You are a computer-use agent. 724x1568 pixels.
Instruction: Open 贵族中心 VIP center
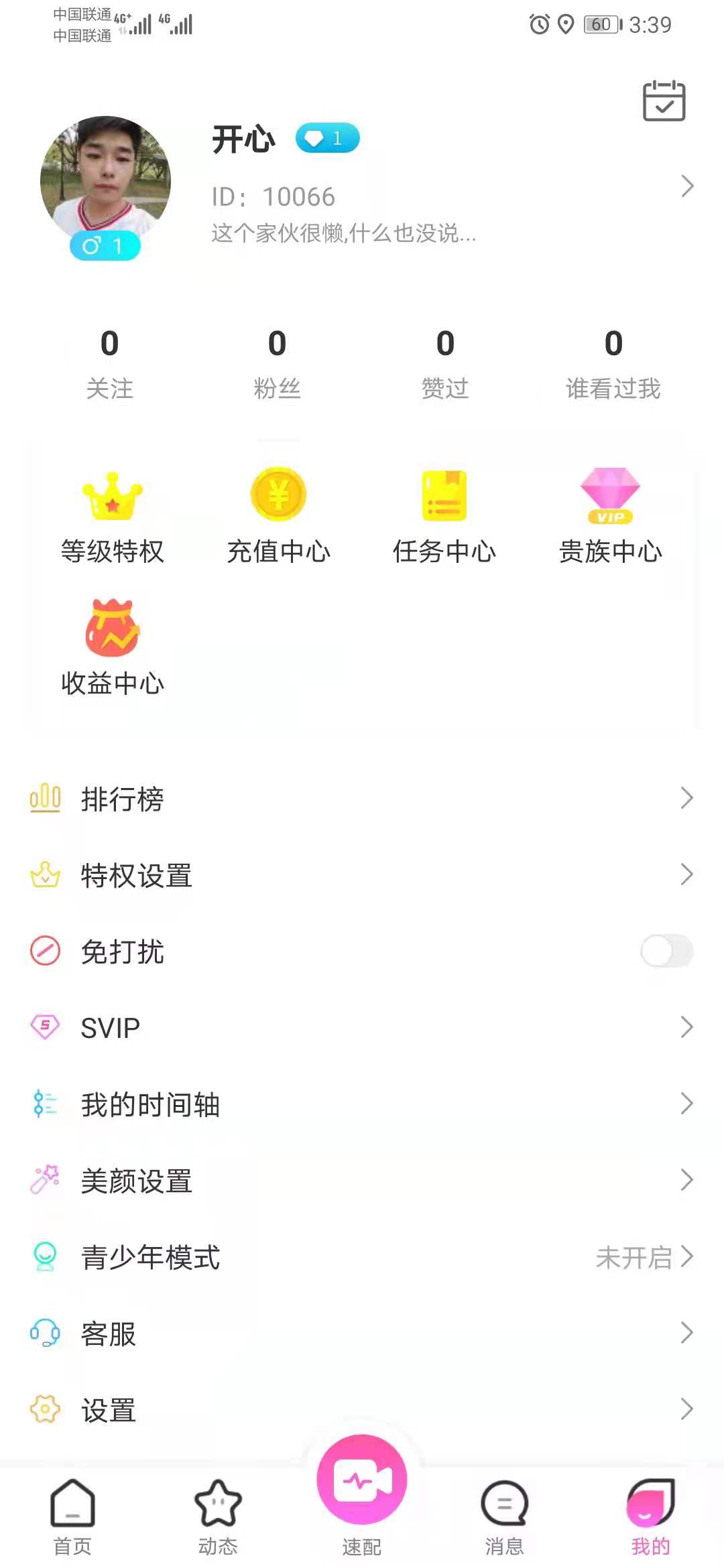pyautogui.click(x=610, y=517)
